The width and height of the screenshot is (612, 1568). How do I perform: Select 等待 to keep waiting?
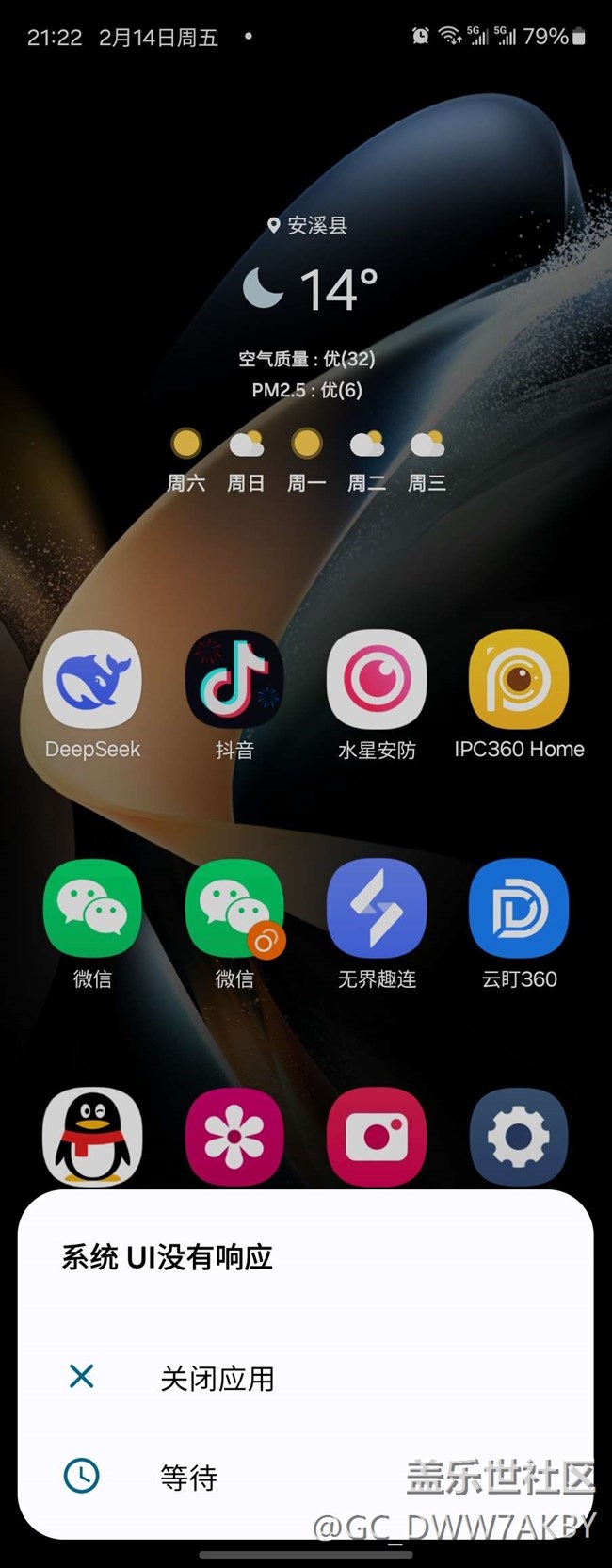pos(188,1477)
